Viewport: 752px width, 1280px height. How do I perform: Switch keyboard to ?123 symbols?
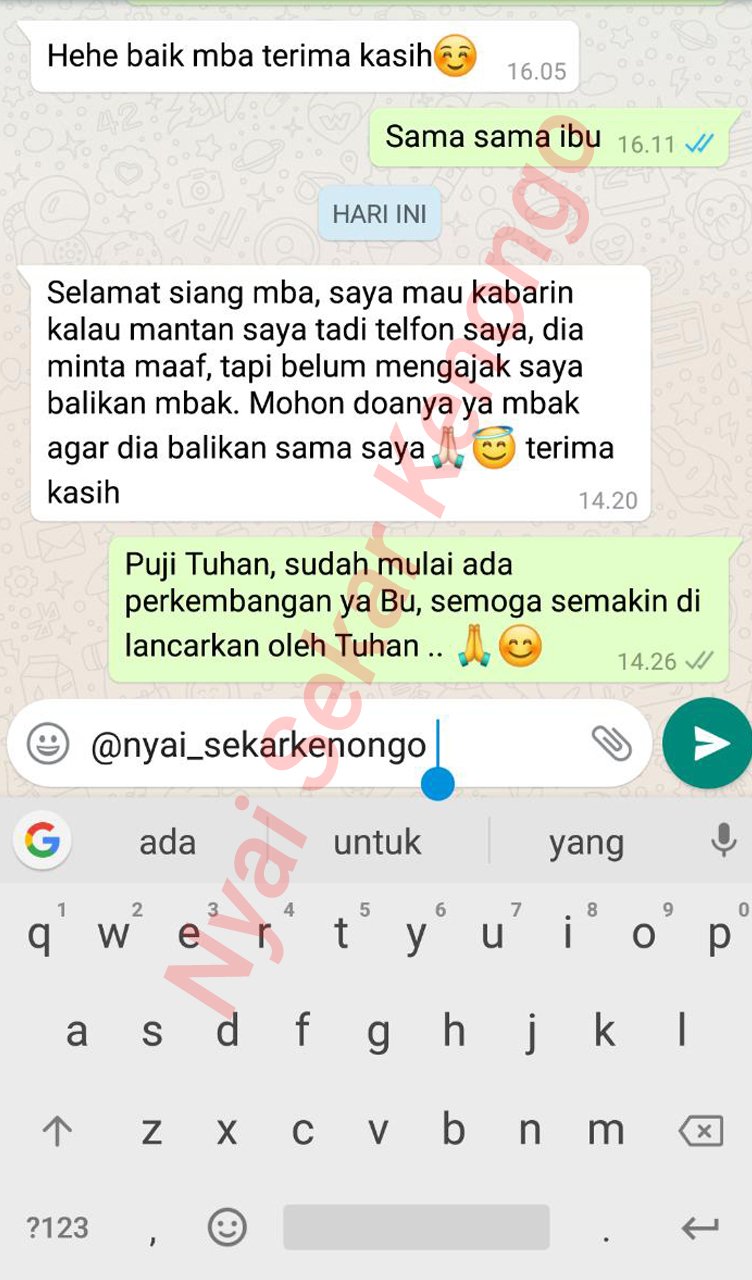tap(58, 1227)
